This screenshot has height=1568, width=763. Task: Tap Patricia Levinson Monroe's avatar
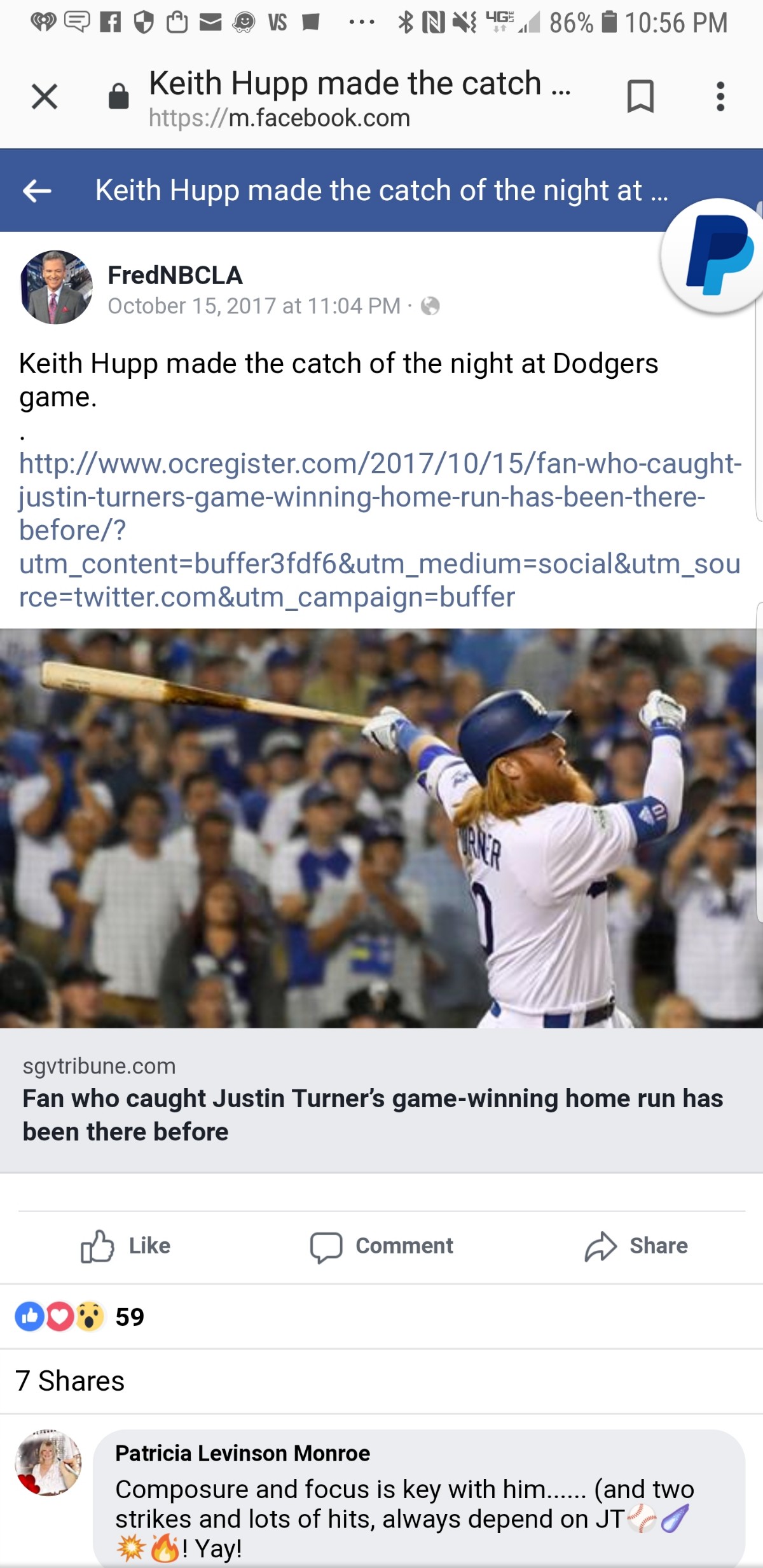click(48, 1462)
